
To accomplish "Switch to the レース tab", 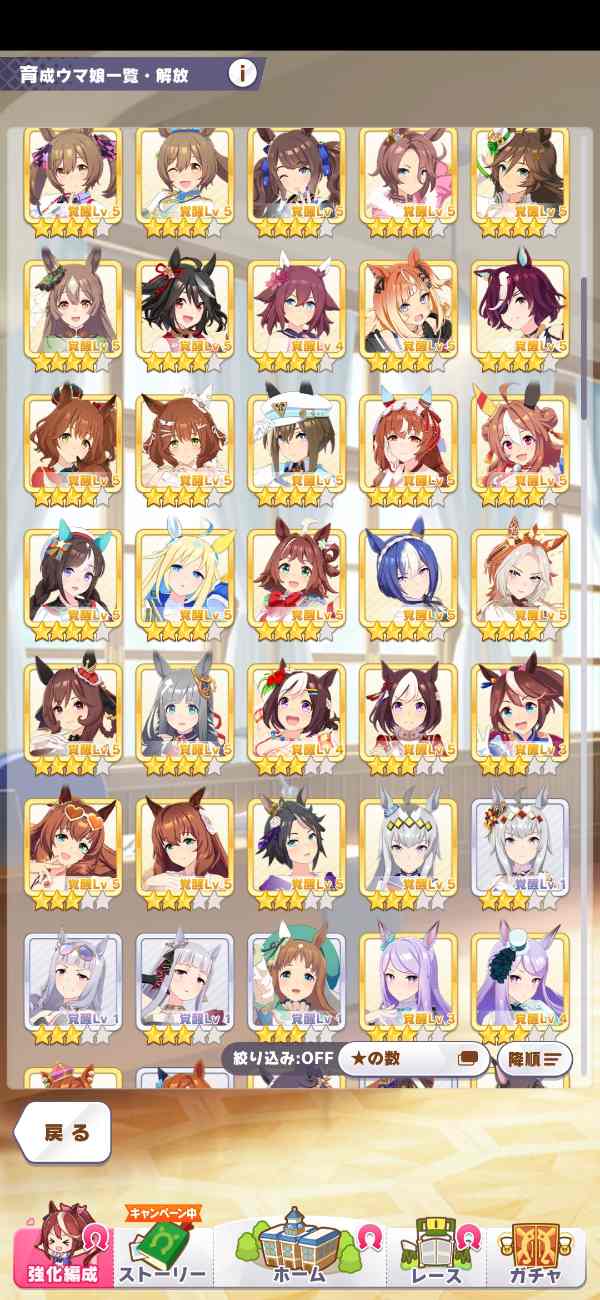I will 436,1250.
